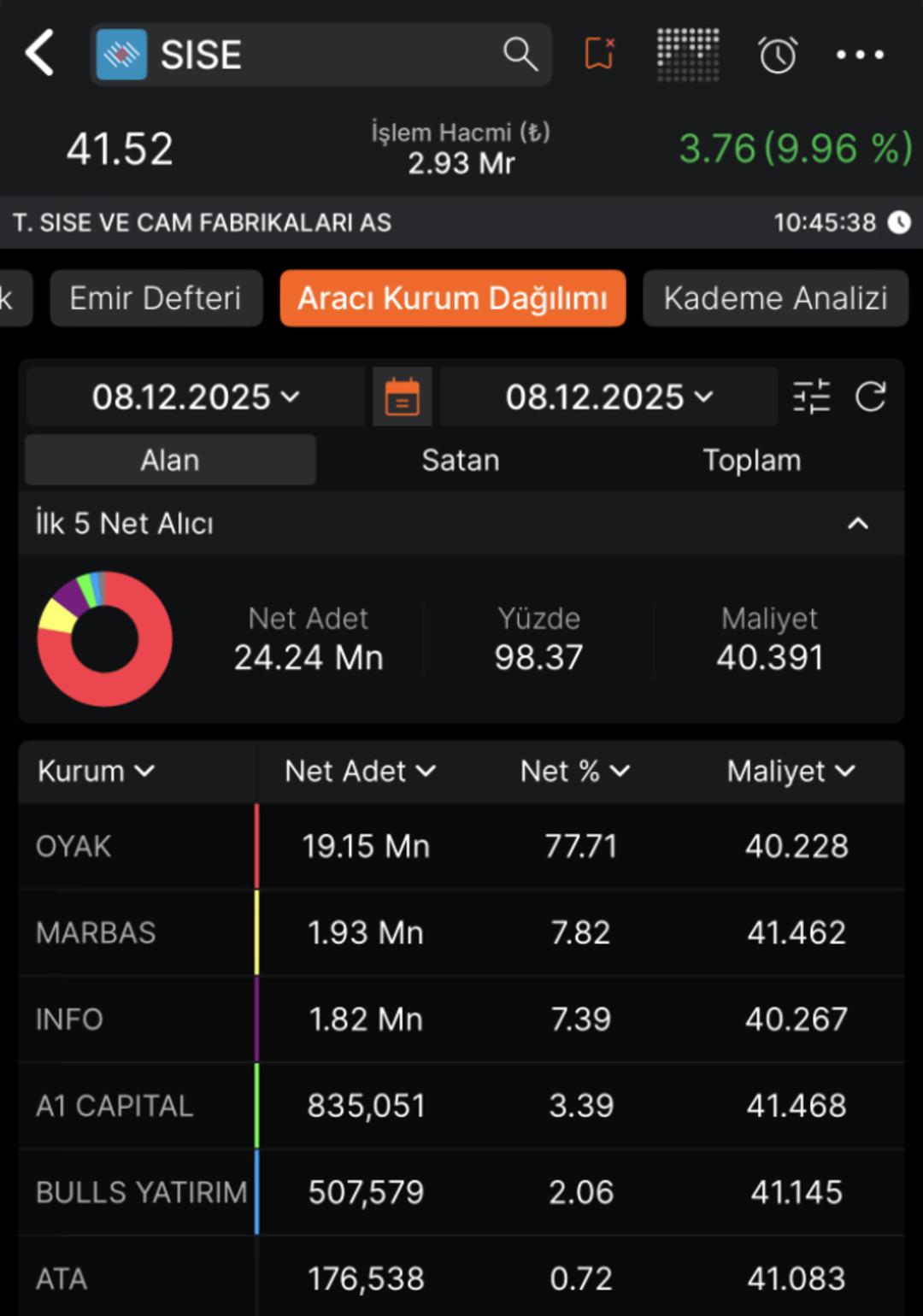Open the Maliyet column sort dropdown
The height and width of the screenshot is (1316, 923).
(x=791, y=771)
